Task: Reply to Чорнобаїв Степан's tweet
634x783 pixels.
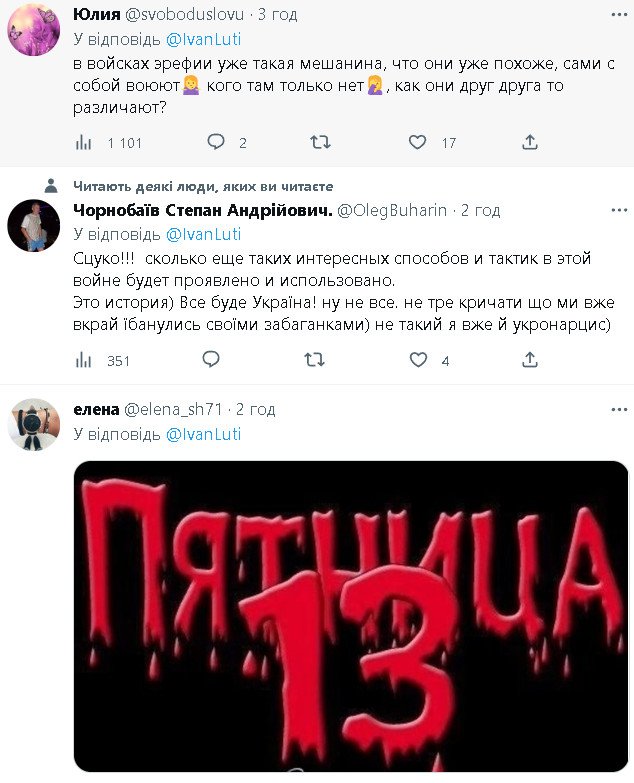Action: [211, 360]
